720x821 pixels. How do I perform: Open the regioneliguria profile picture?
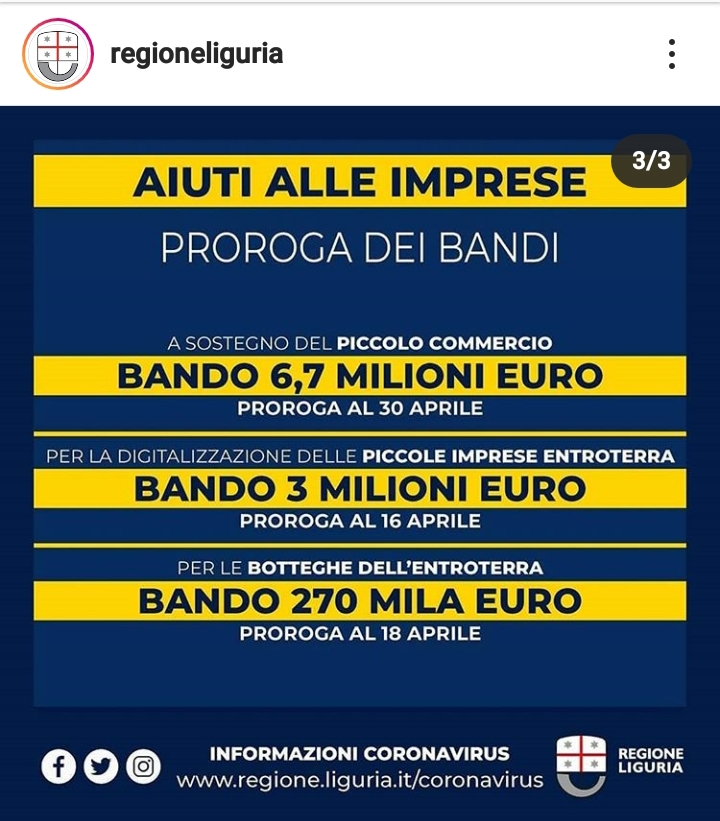tap(57, 54)
